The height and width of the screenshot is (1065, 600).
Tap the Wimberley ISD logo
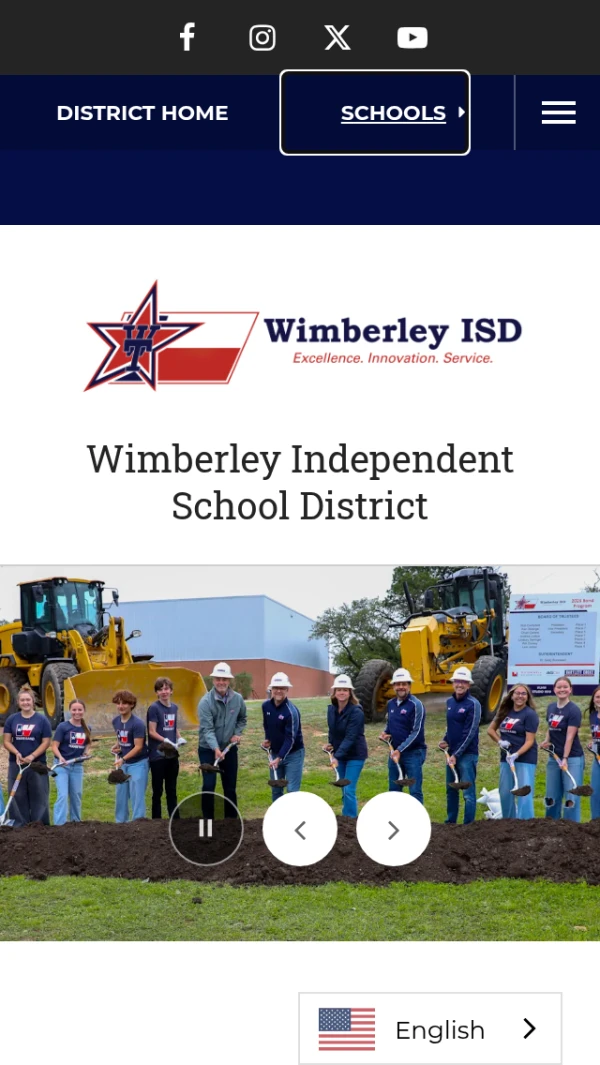click(303, 336)
